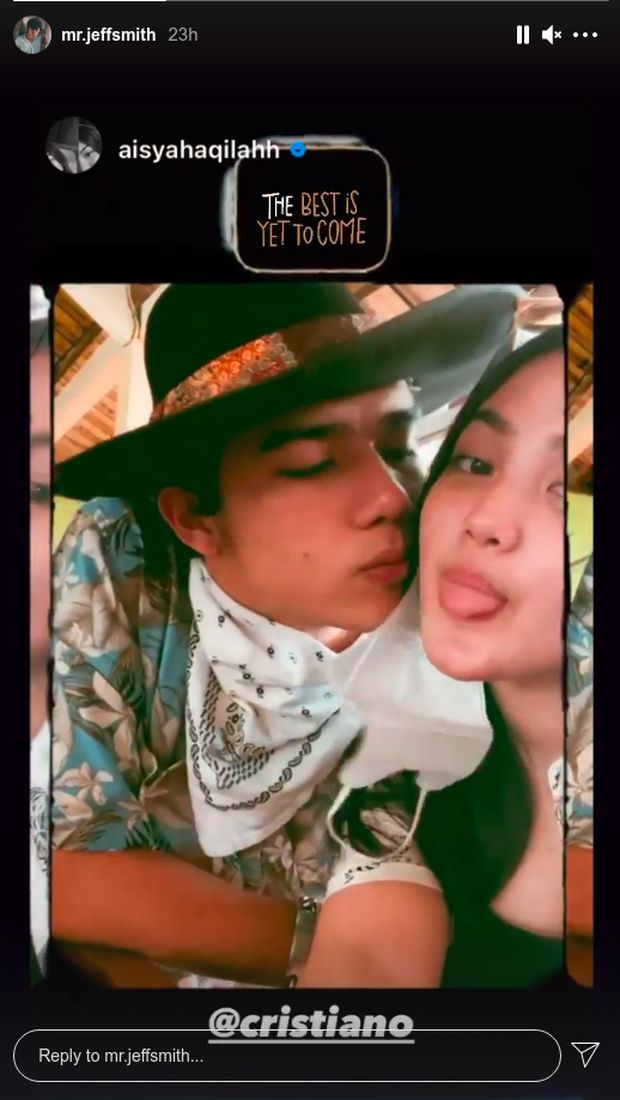Open mr.jeffsmith's profile picture

tap(32, 35)
